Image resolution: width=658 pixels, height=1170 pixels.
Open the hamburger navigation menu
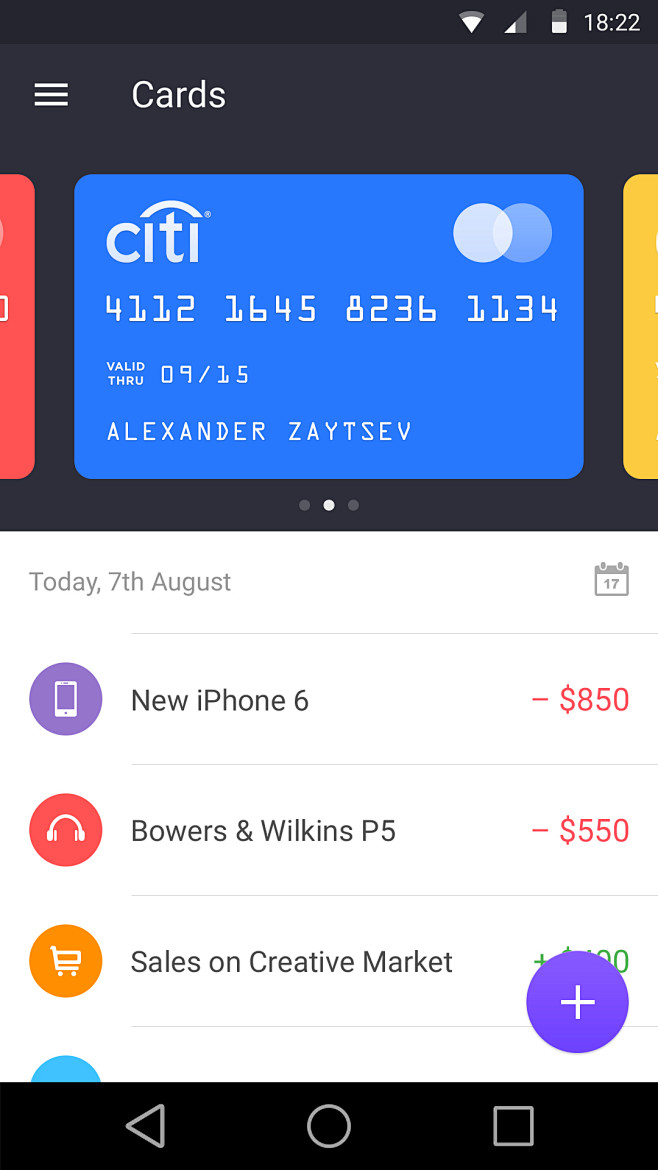coord(51,95)
